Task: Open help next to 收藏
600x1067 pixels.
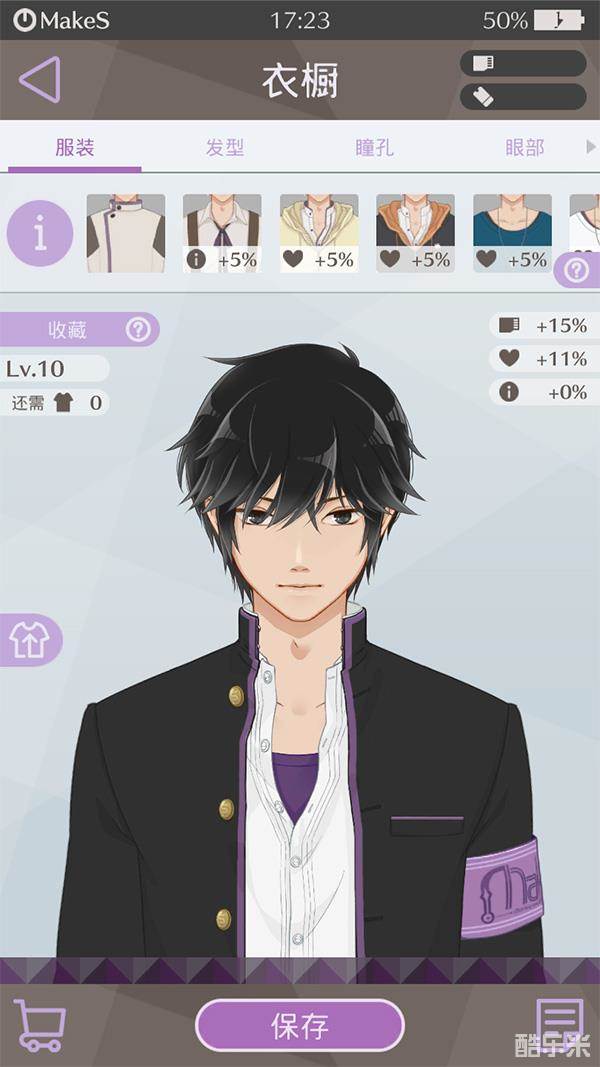Action: pyautogui.click(x=138, y=329)
